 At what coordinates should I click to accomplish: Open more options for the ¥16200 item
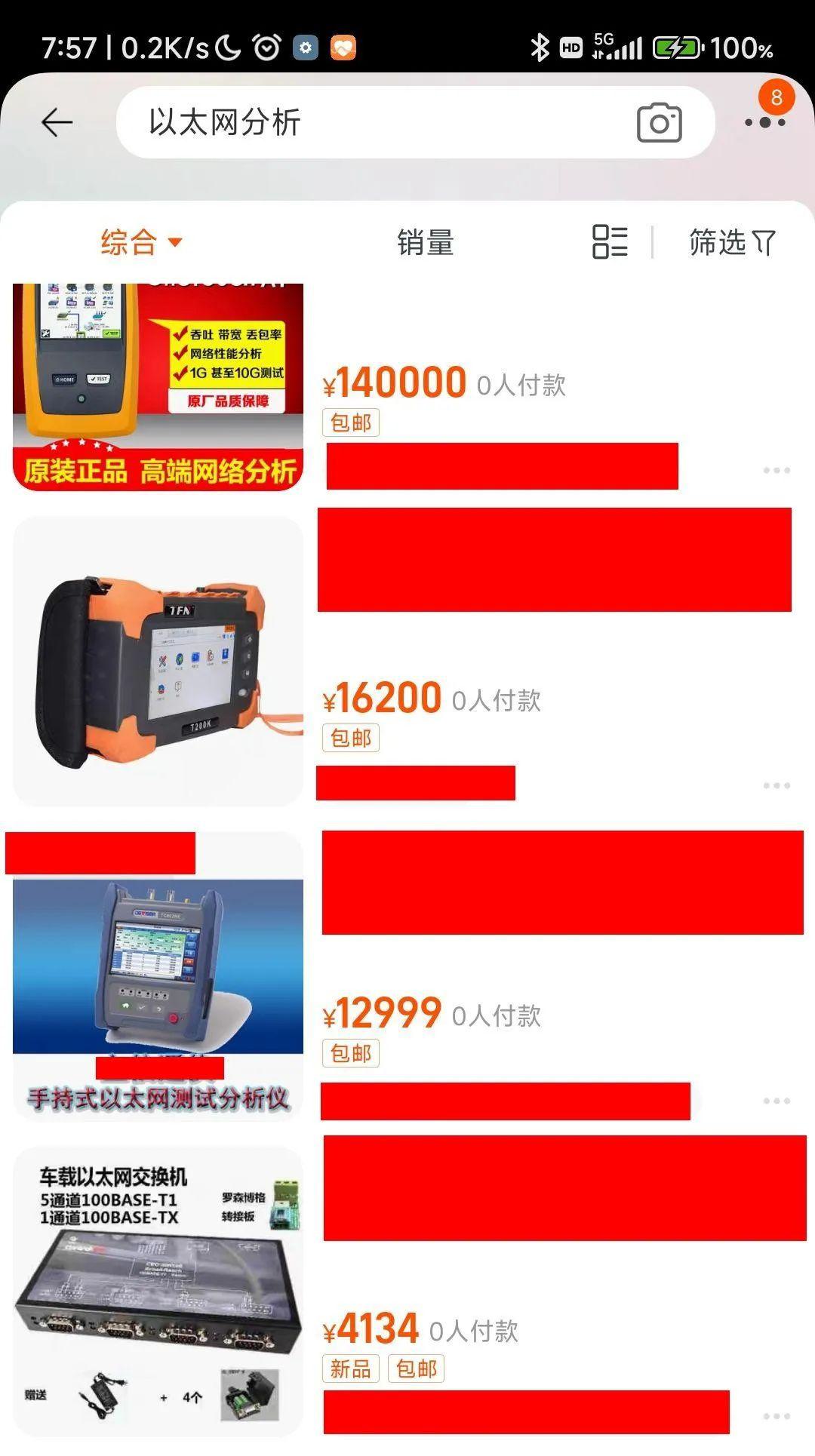[777, 785]
